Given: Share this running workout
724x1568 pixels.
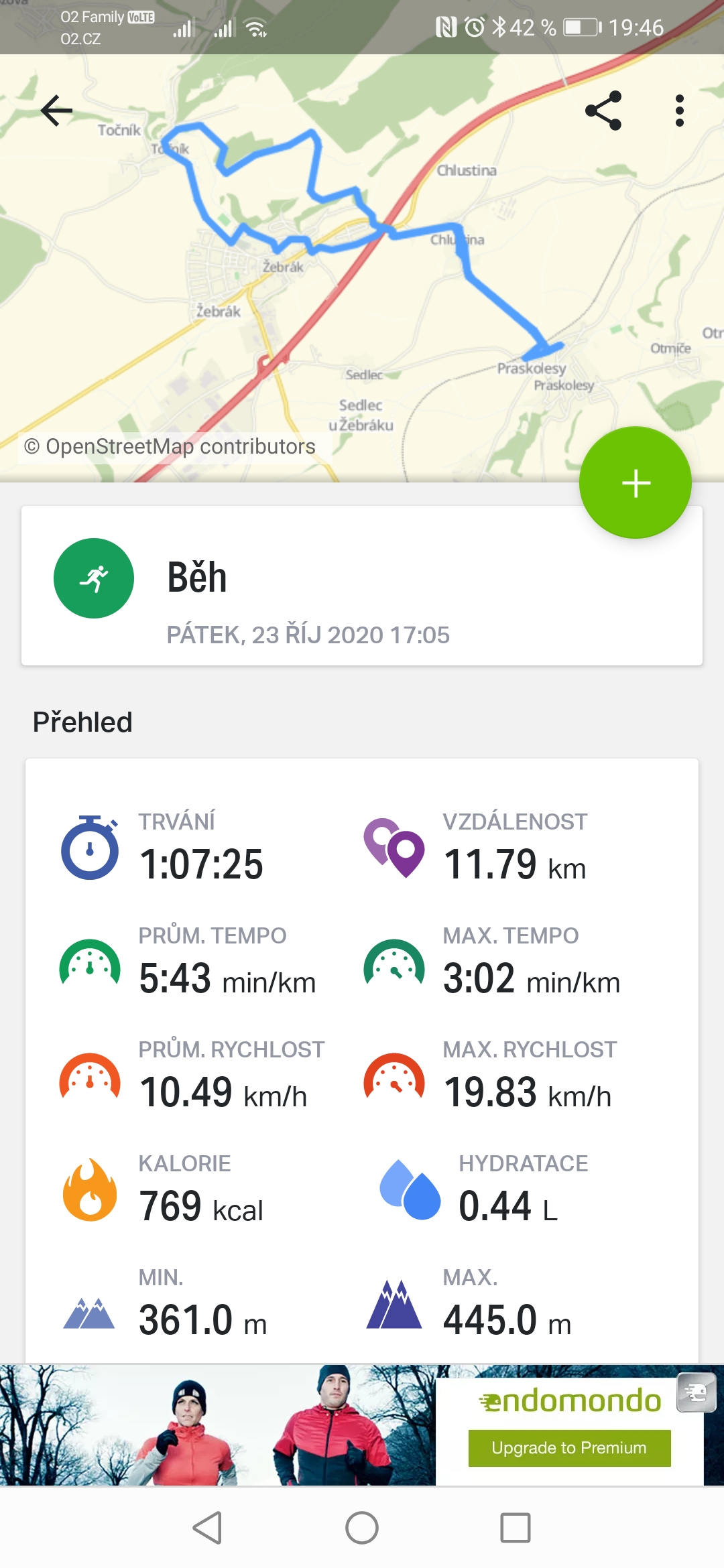Looking at the screenshot, I should [603, 111].
